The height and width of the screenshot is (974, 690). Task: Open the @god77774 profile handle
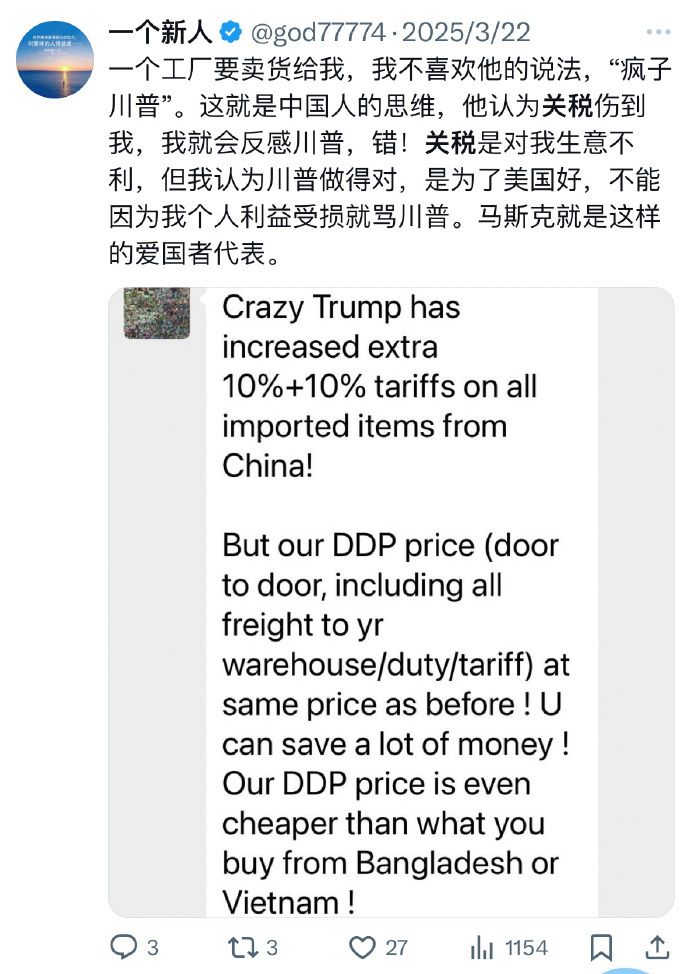click(317, 33)
